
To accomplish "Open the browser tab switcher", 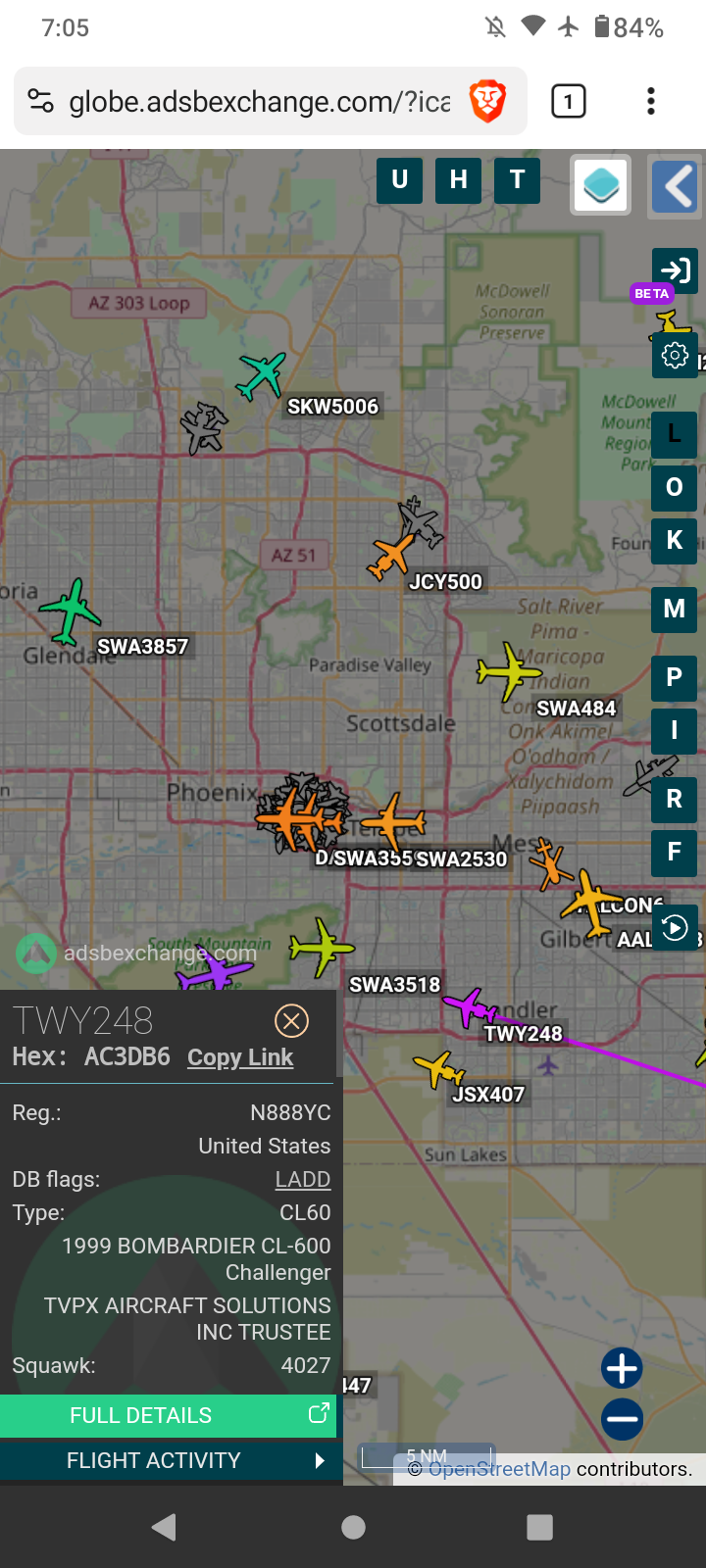I will [569, 101].
